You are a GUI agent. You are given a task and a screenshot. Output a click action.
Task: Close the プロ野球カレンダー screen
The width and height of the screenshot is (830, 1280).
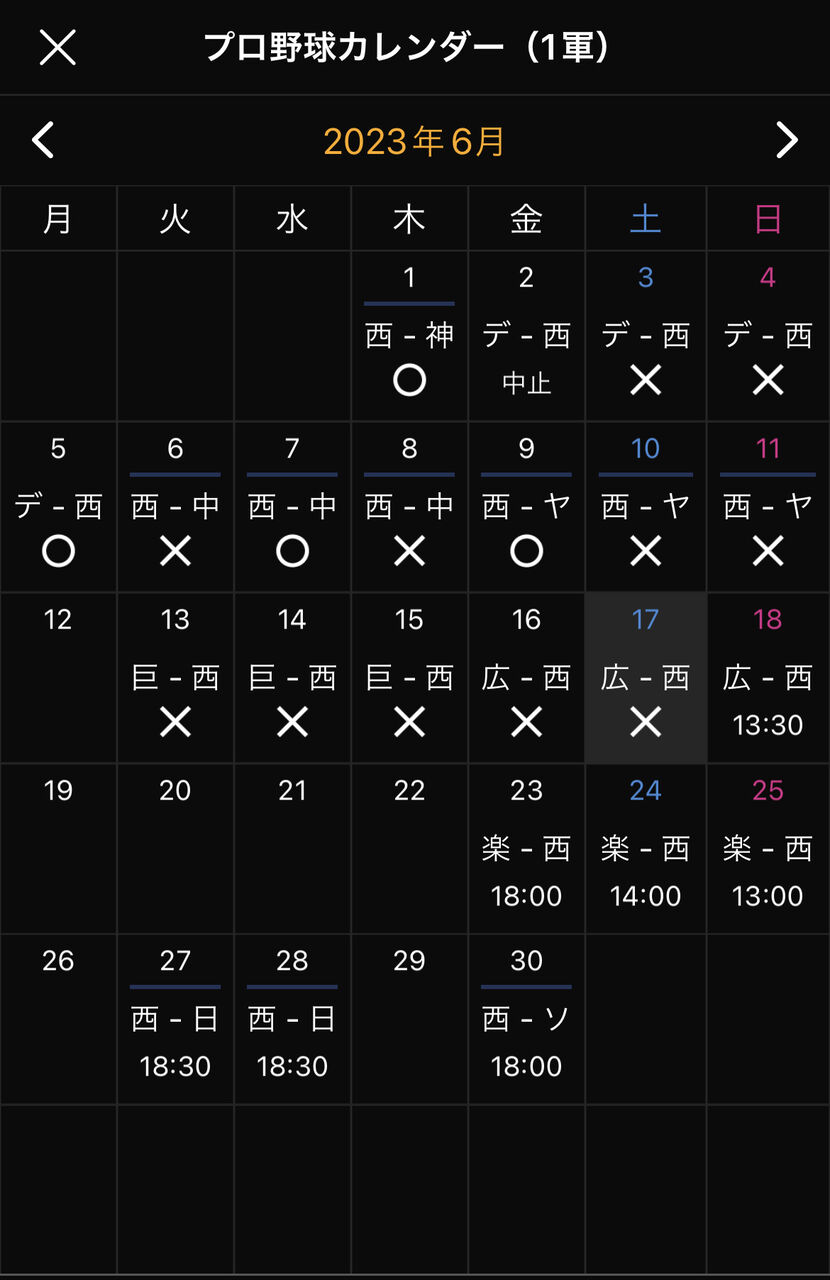pyautogui.click(x=57, y=47)
